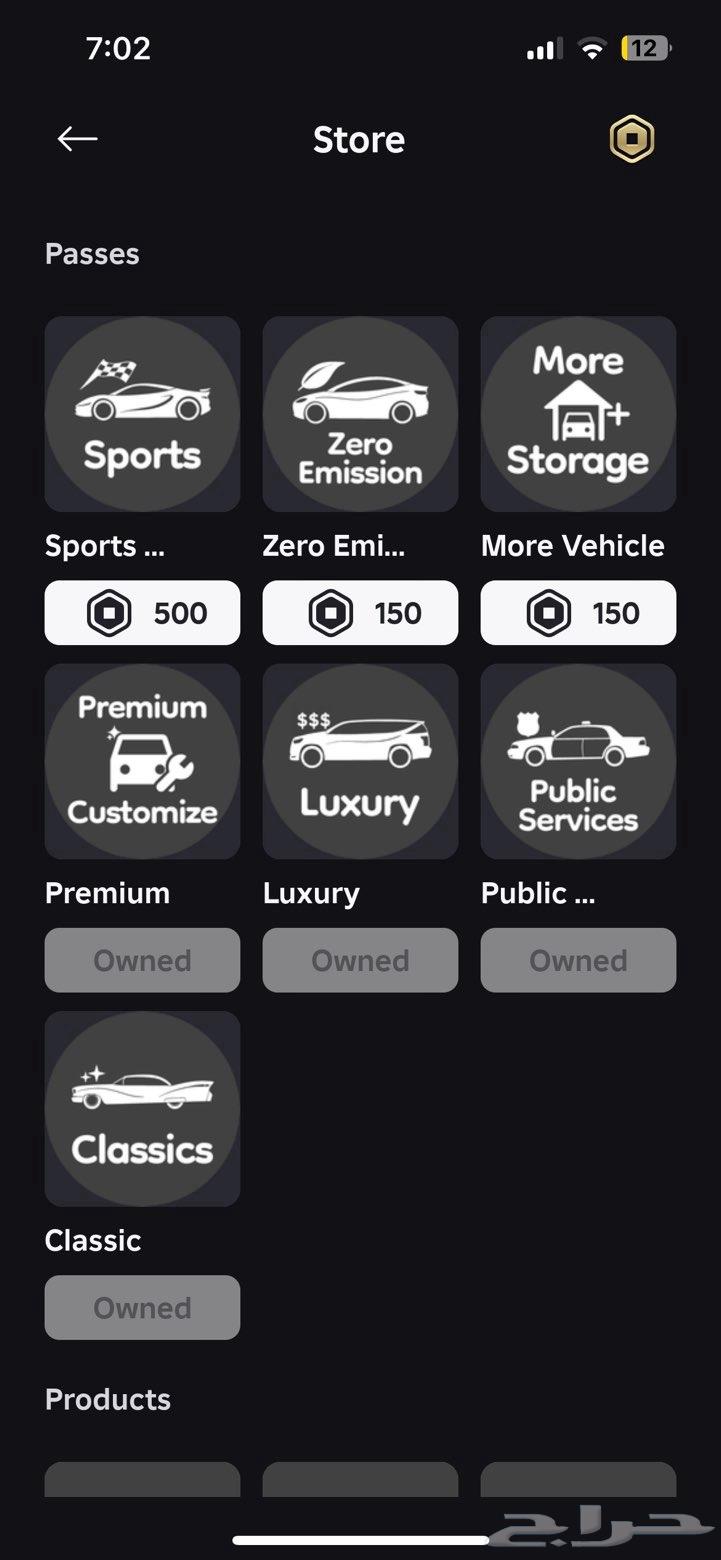This screenshot has width=721, height=1560.
Task: Buy the Sports pass for 500 Robux
Action: pyautogui.click(x=142, y=613)
